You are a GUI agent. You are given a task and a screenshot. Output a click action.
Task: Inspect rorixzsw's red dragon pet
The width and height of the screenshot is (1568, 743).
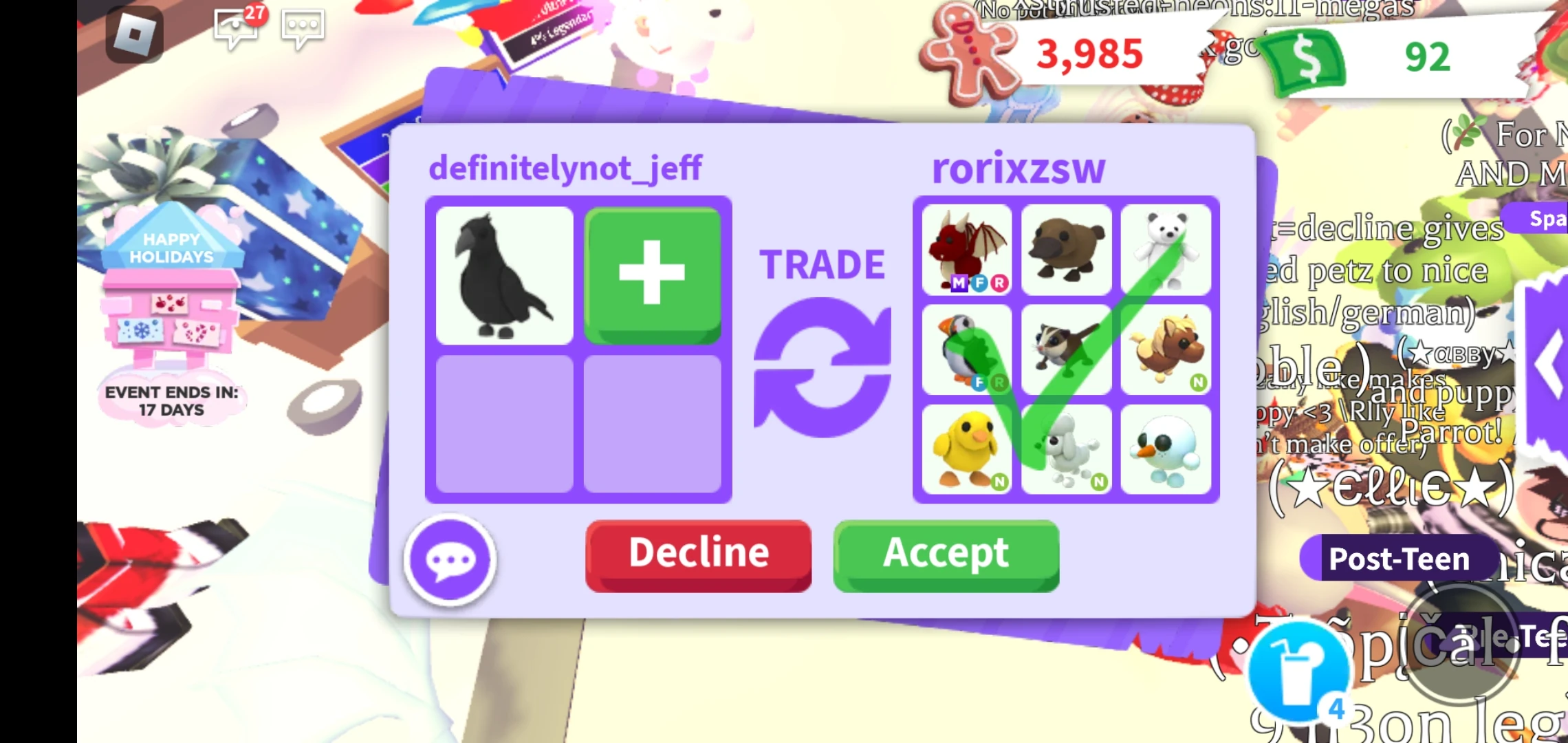(966, 250)
